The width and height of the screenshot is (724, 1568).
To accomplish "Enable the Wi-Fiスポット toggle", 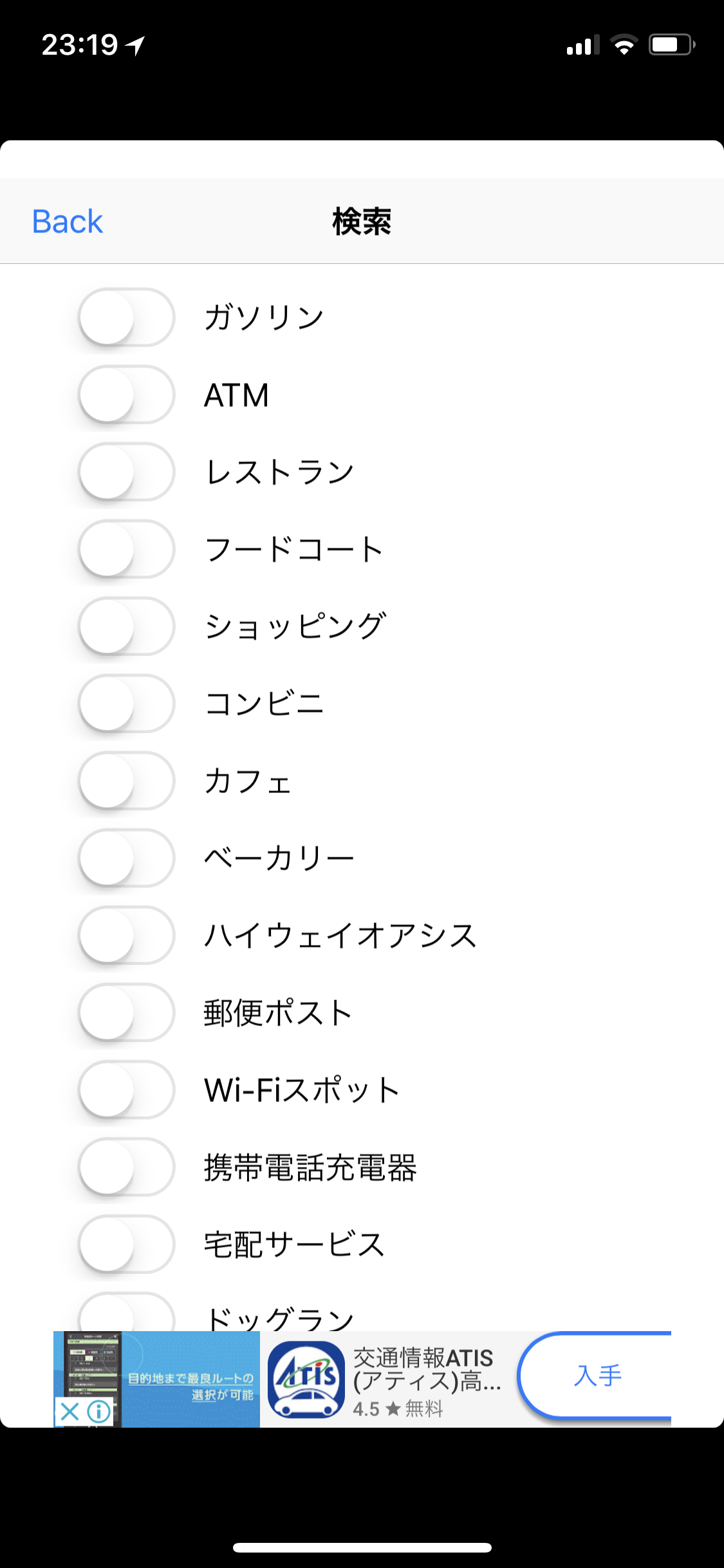I will pyautogui.click(x=126, y=1090).
